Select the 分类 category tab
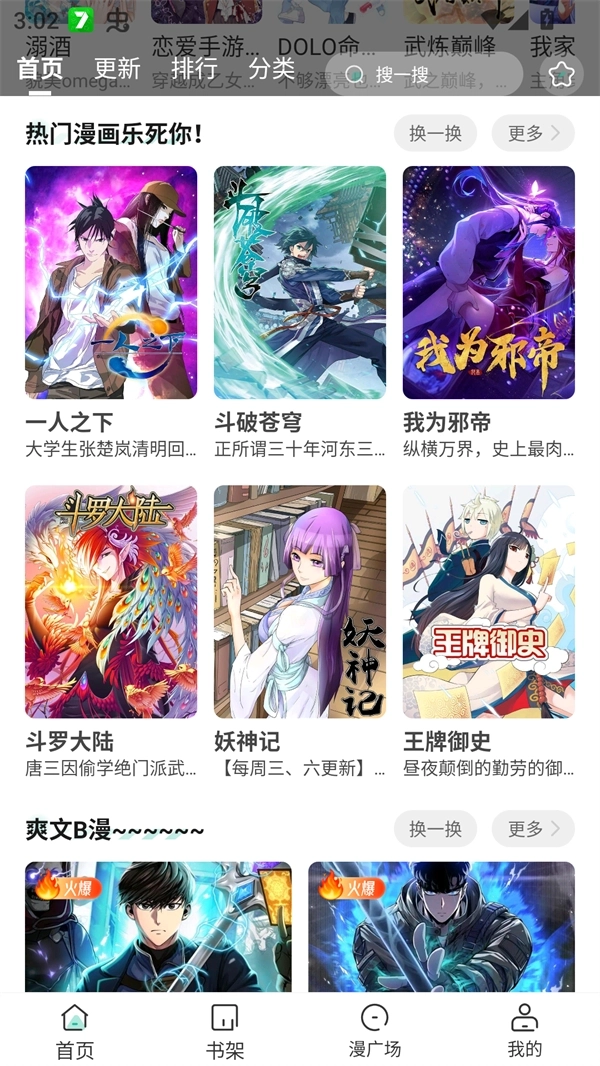This screenshot has width=600, height=1066. coord(271,69)
